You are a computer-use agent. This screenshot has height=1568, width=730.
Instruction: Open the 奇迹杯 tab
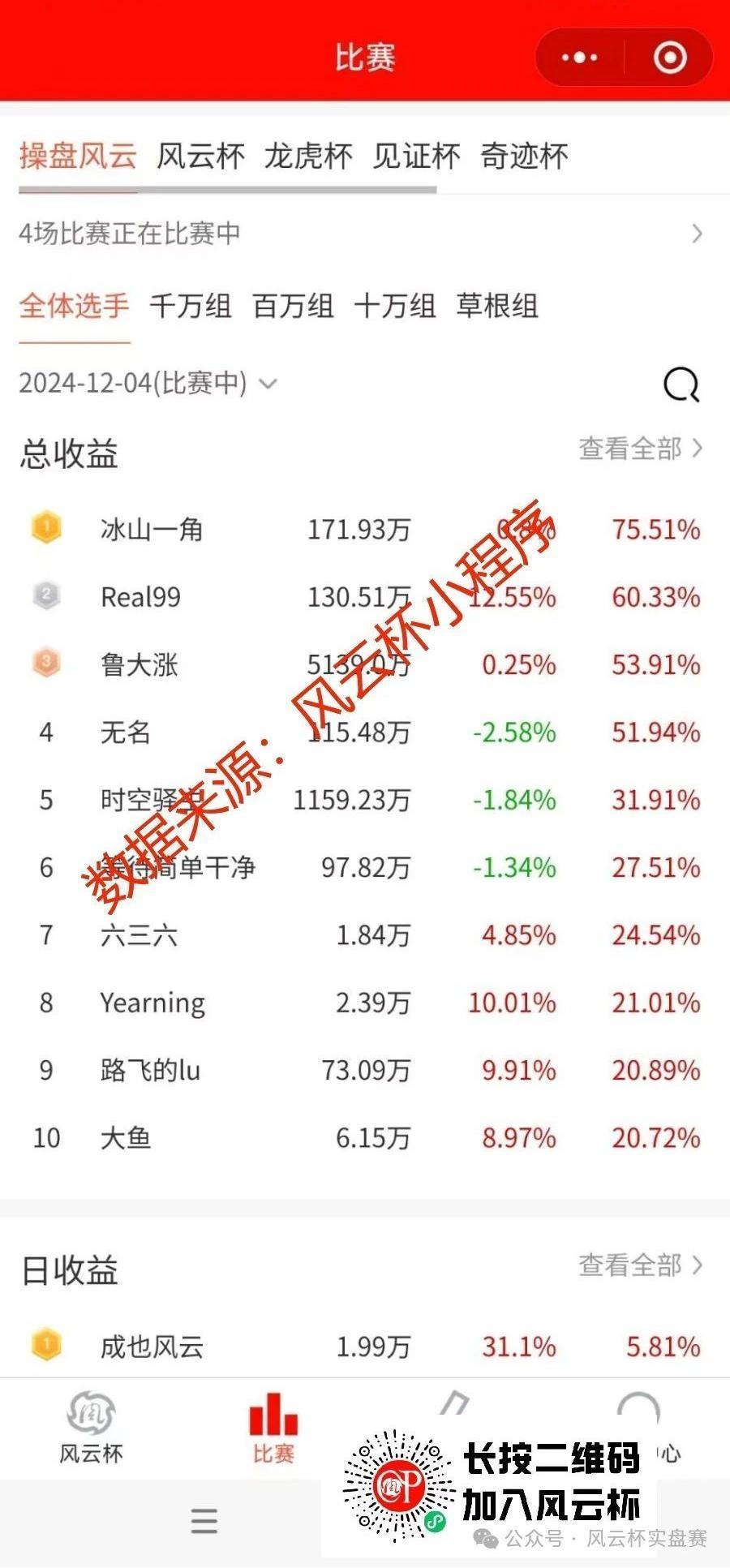(x=524, y=156)
